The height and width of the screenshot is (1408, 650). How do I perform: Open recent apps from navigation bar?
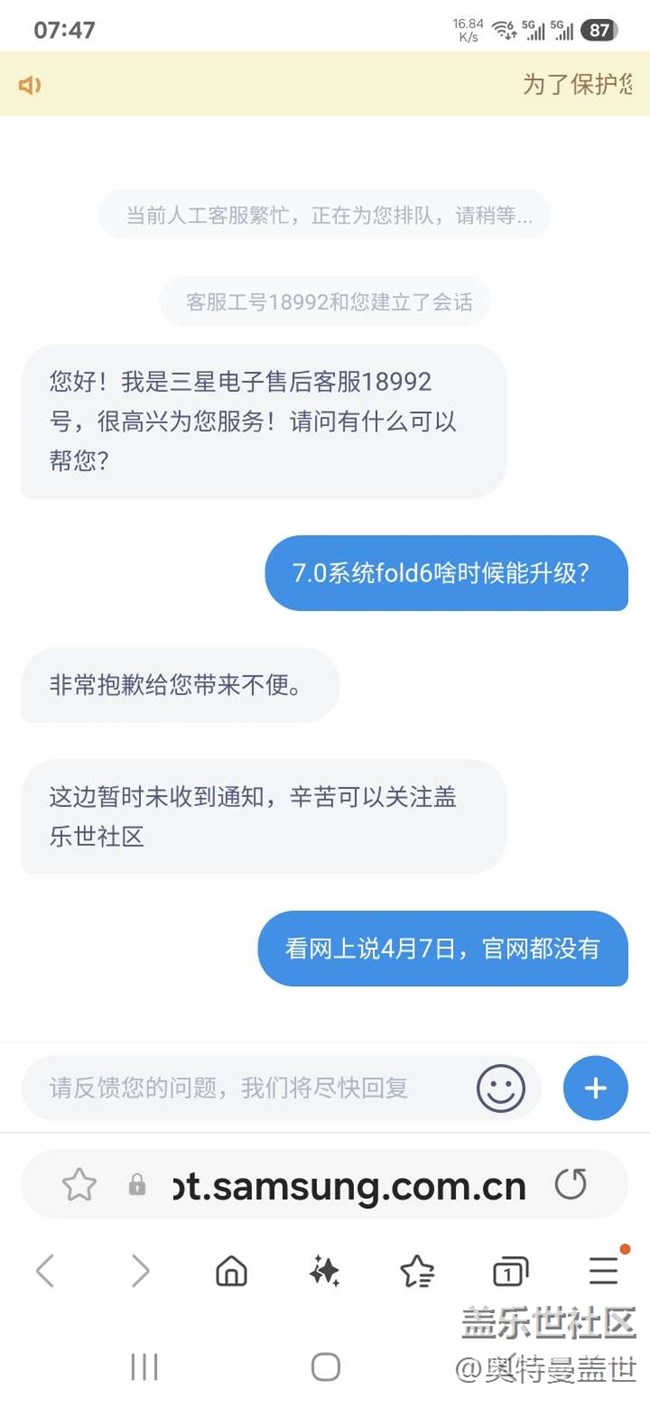(145, 1367)
